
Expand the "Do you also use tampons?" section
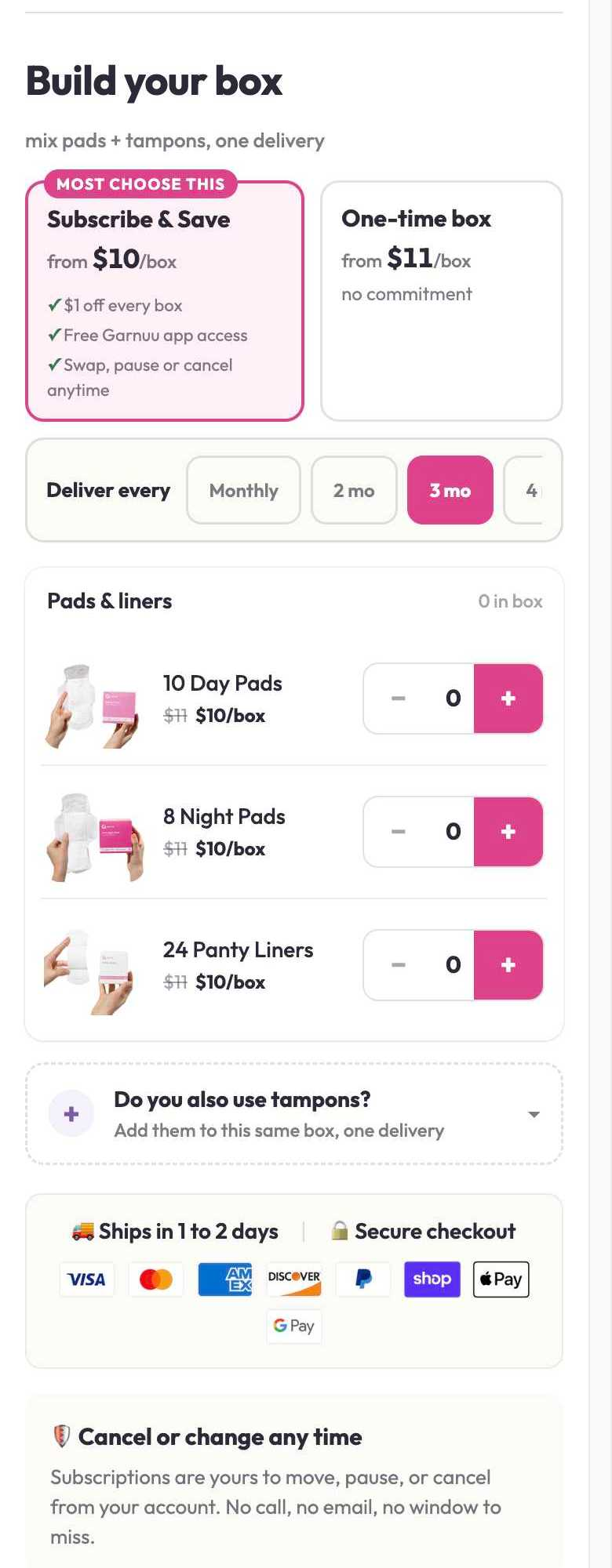pyautogui.click(x=294, y=1114)
